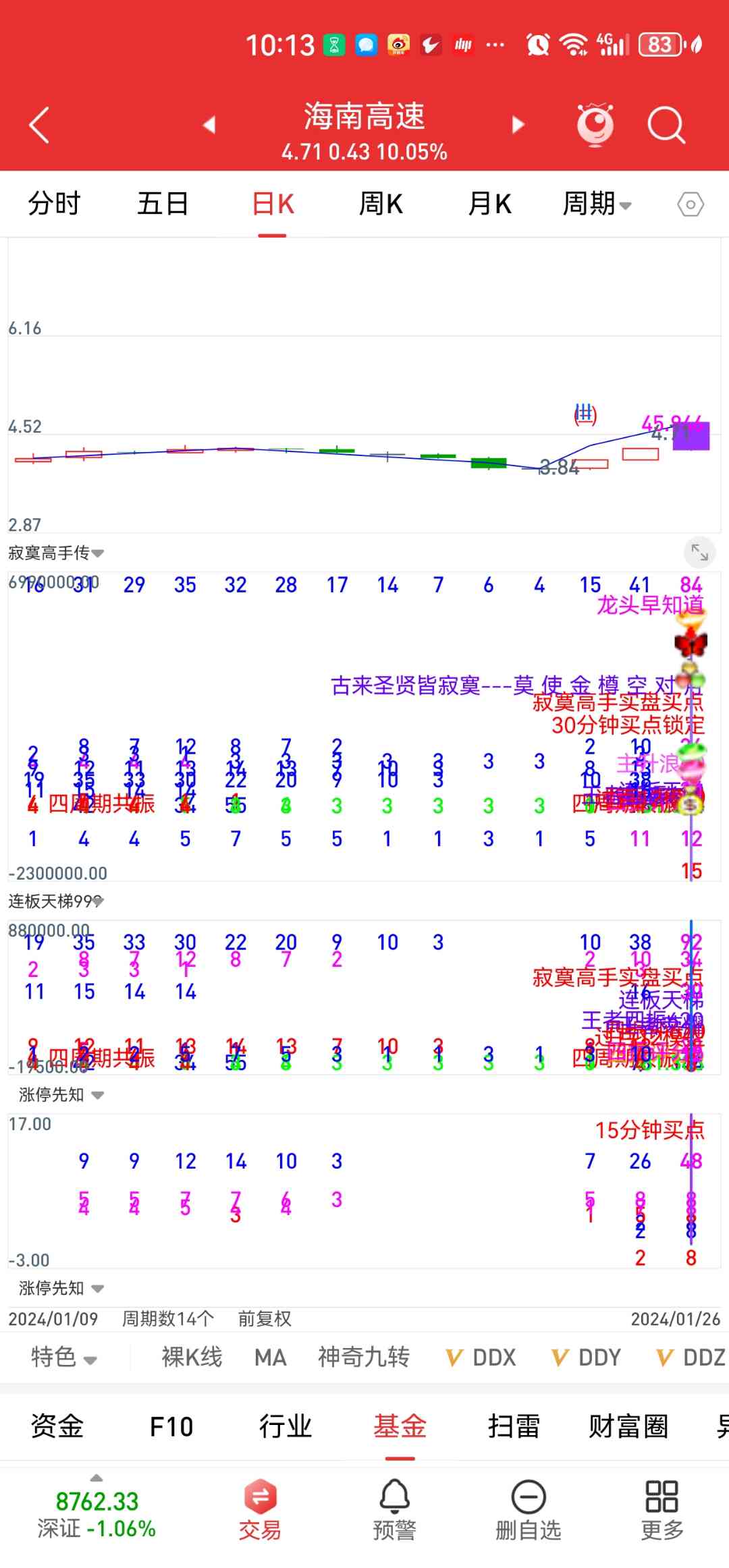The image size is (729, 1568).
Task: Select the 五日 chart tab
Action: point(163,204)
